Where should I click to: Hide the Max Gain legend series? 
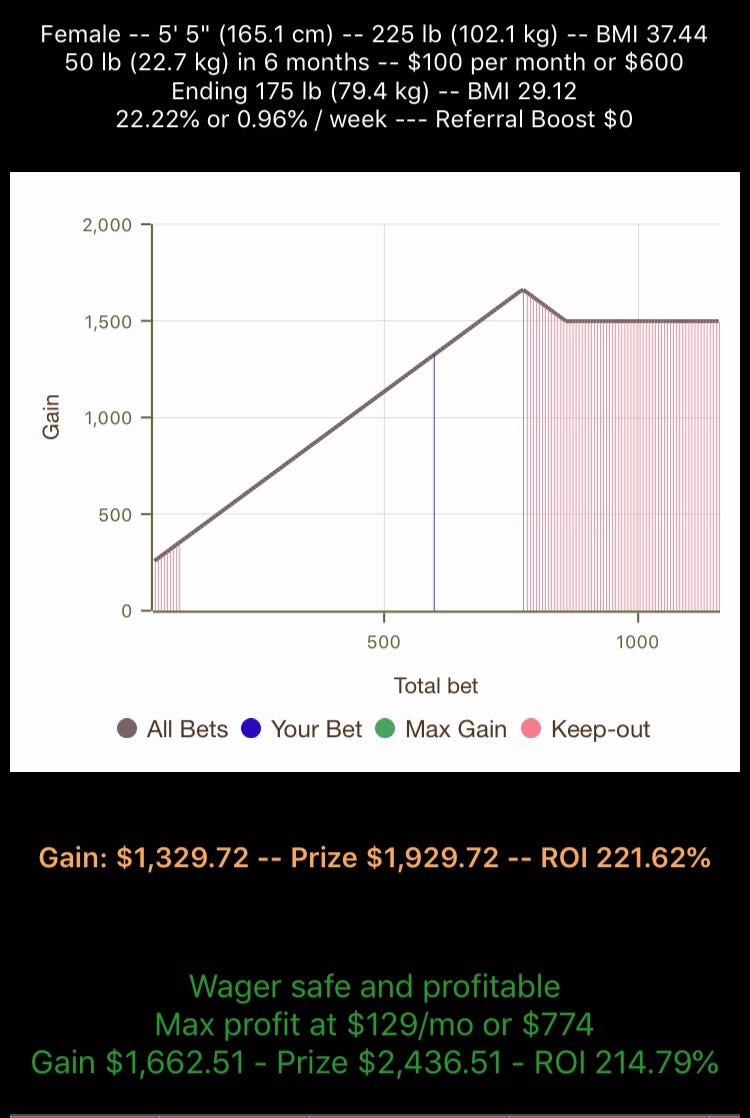pyautogui.click(x=440, y=729)
